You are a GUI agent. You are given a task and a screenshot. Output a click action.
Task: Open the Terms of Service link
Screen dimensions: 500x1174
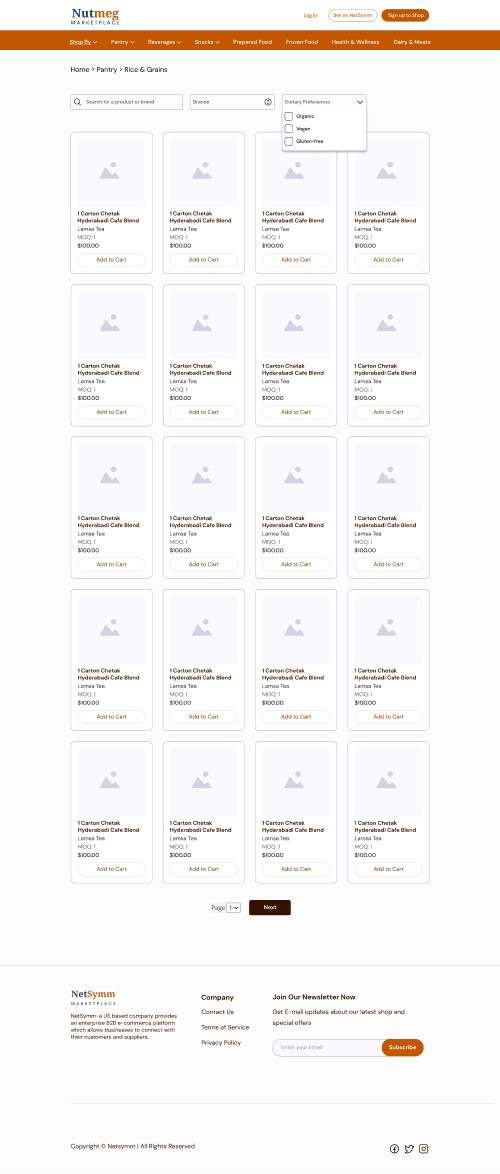(x=225, y=1027)
